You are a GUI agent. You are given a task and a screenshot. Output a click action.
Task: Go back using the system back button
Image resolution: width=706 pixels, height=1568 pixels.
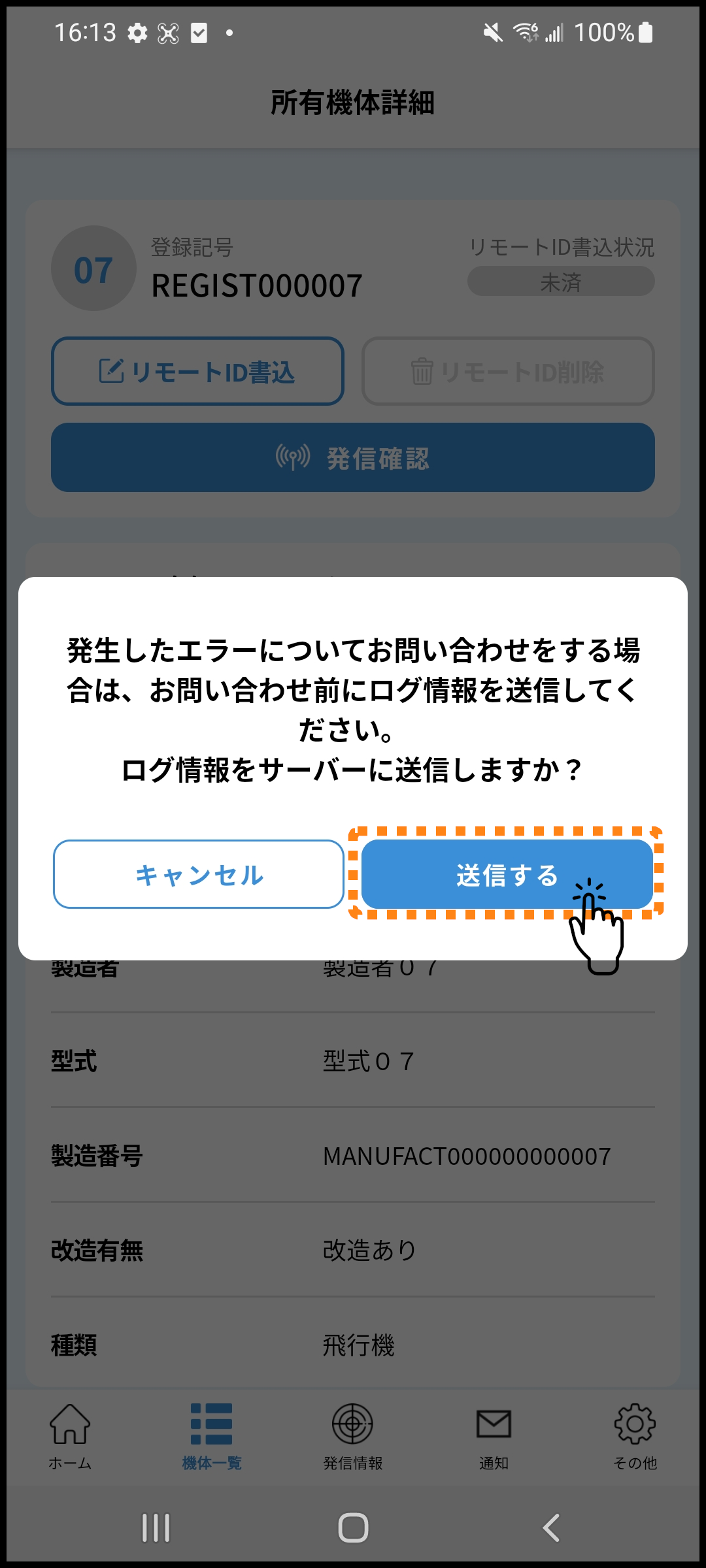[551, 1527]
